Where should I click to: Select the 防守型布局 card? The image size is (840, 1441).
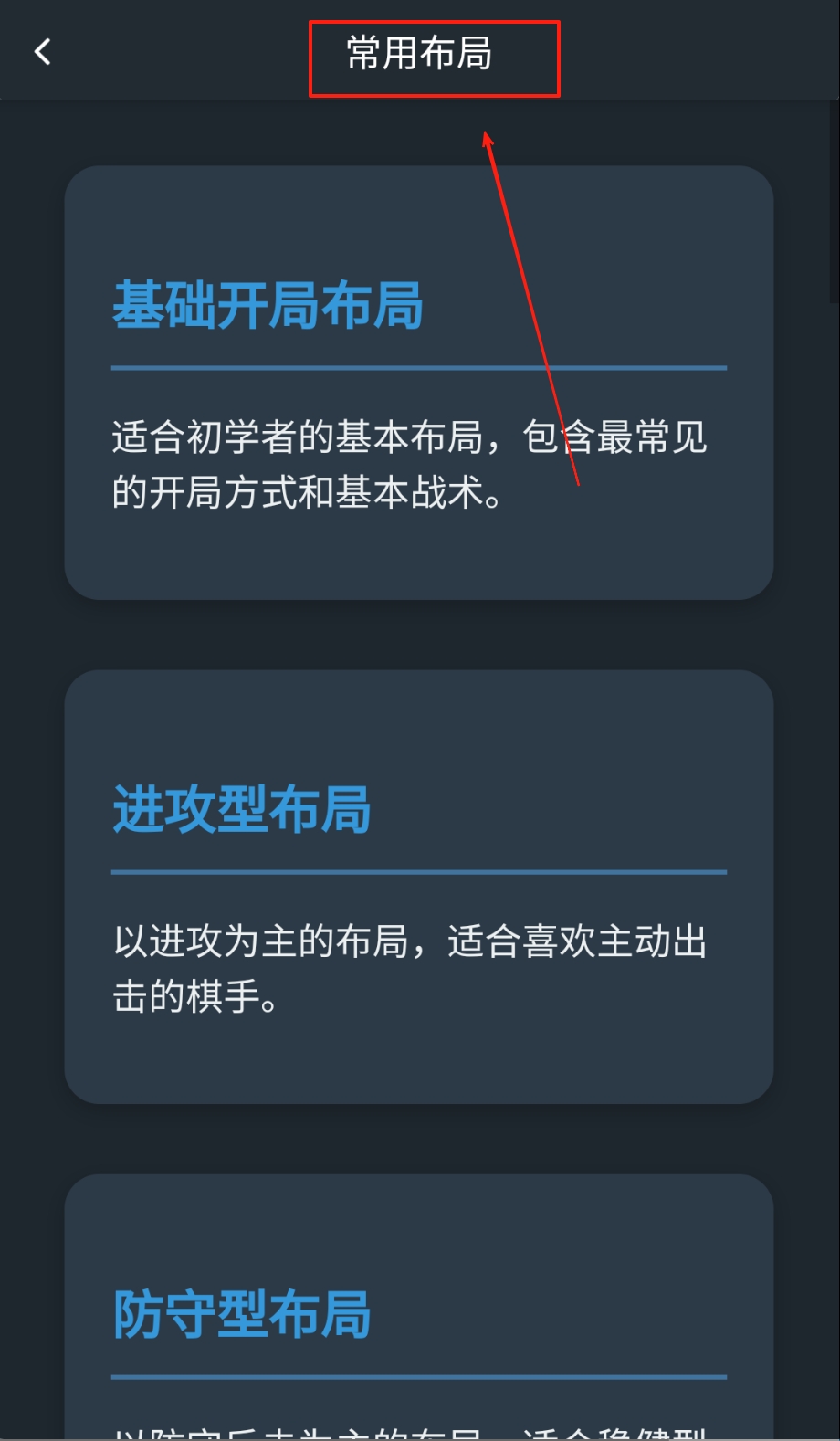[418, 1315]
